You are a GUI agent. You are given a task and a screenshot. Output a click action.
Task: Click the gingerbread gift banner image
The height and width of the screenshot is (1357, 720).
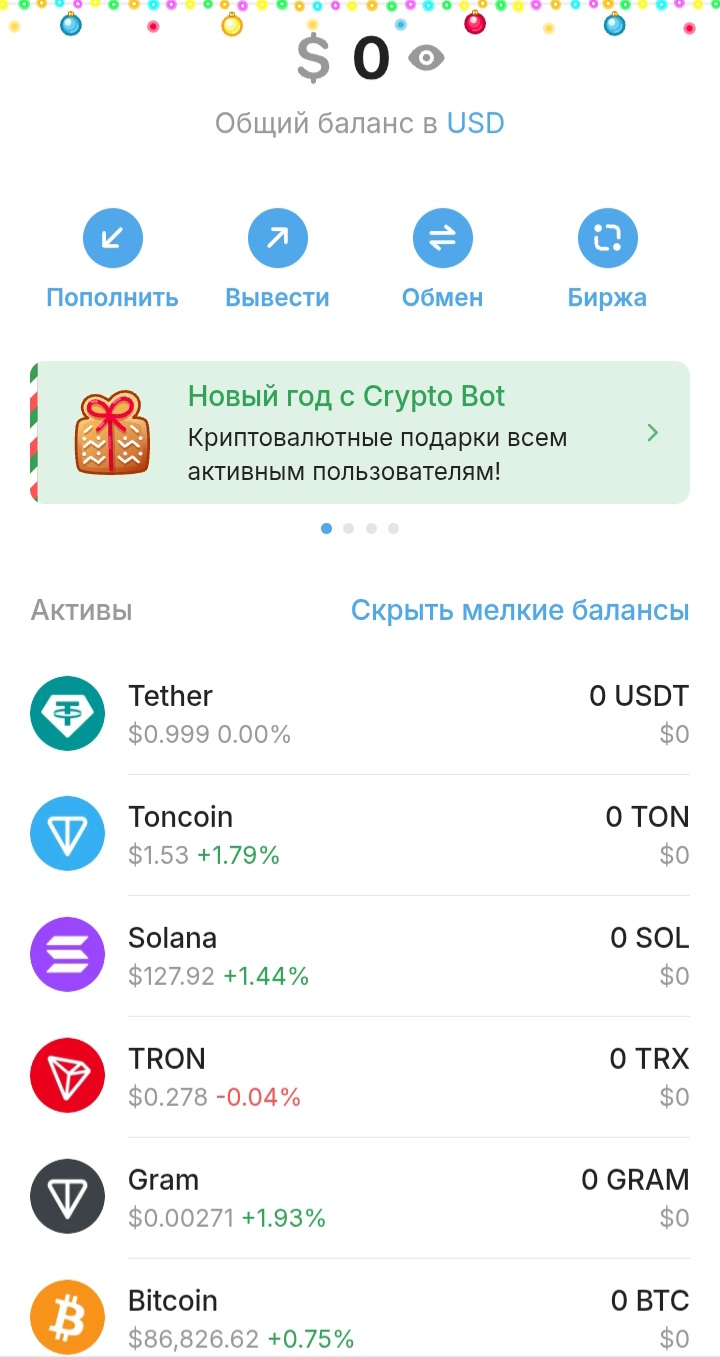[112, 432]
